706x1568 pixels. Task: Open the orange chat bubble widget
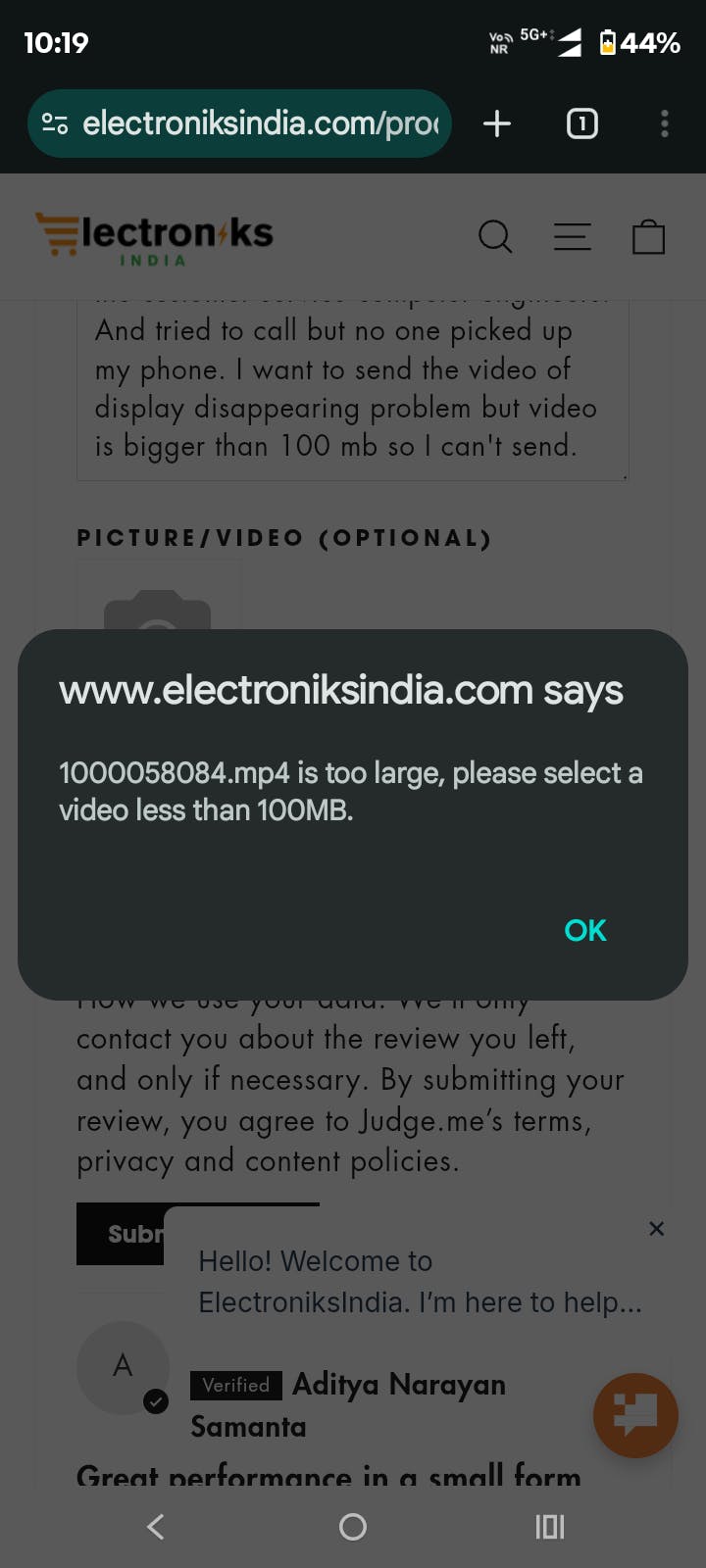coord(635,1415)
